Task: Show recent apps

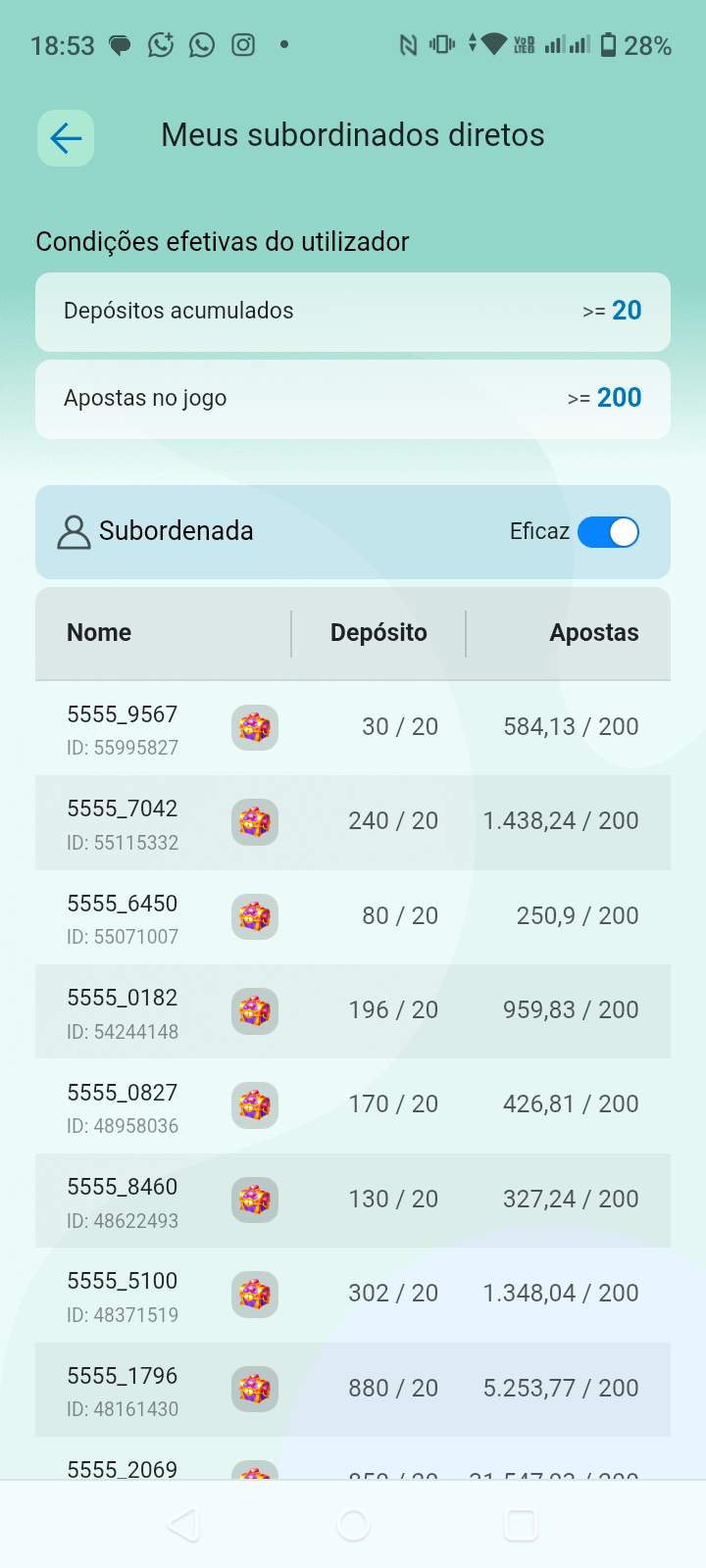Action: [521, 1525]
